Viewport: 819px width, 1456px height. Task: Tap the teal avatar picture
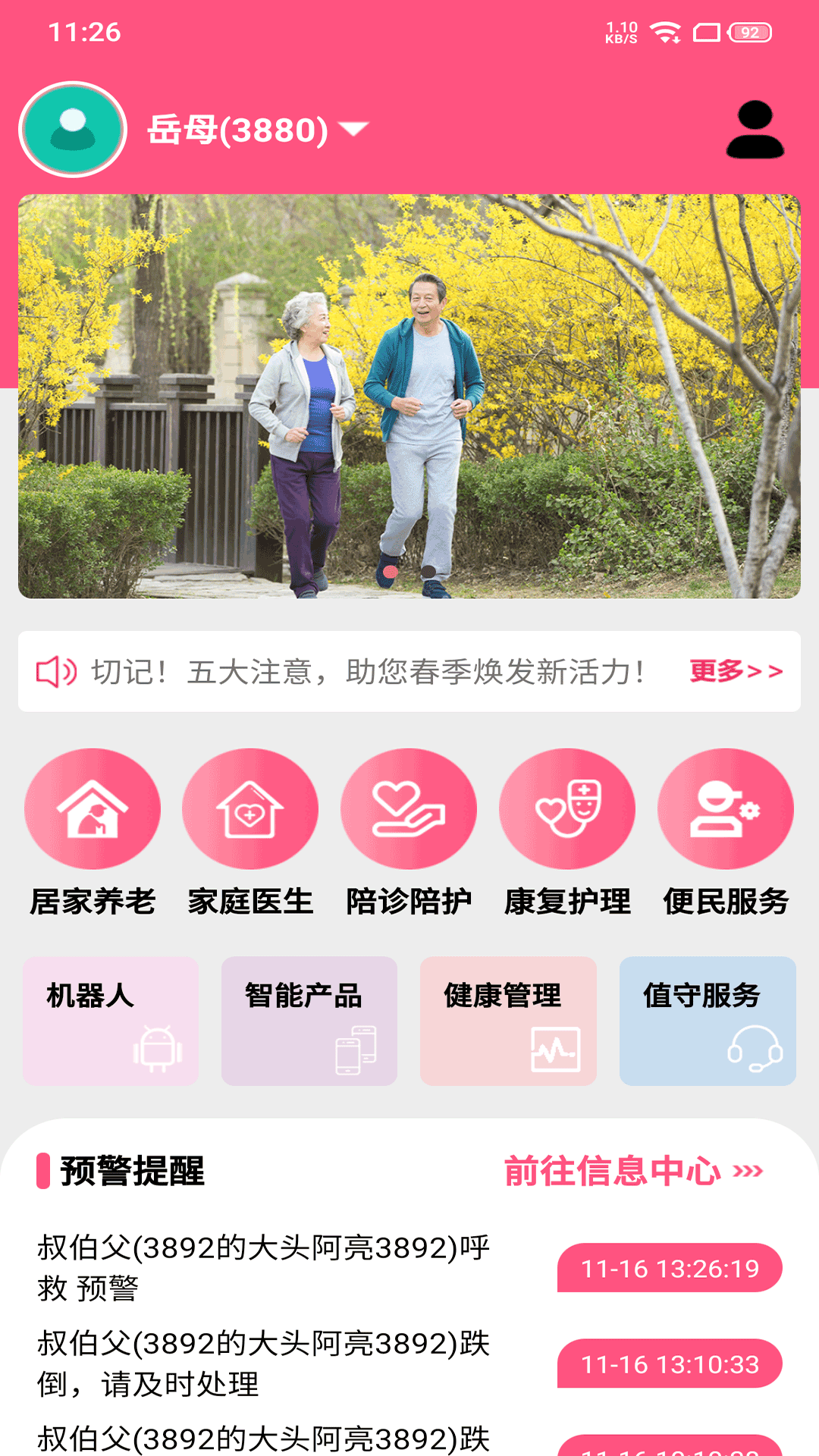73,130
